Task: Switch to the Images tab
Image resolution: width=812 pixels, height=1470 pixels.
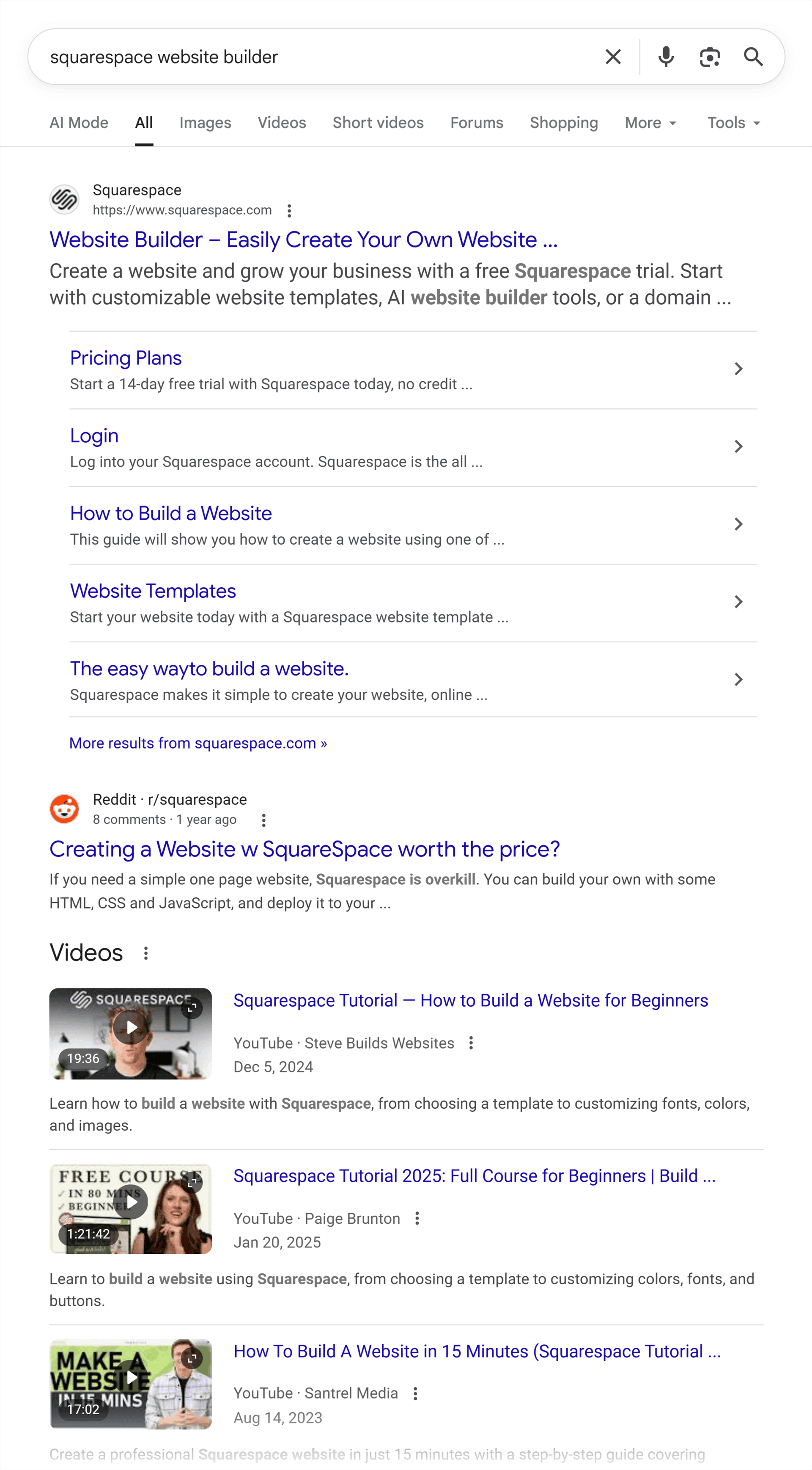Action: pyautogui.click(x=205, y=123)
